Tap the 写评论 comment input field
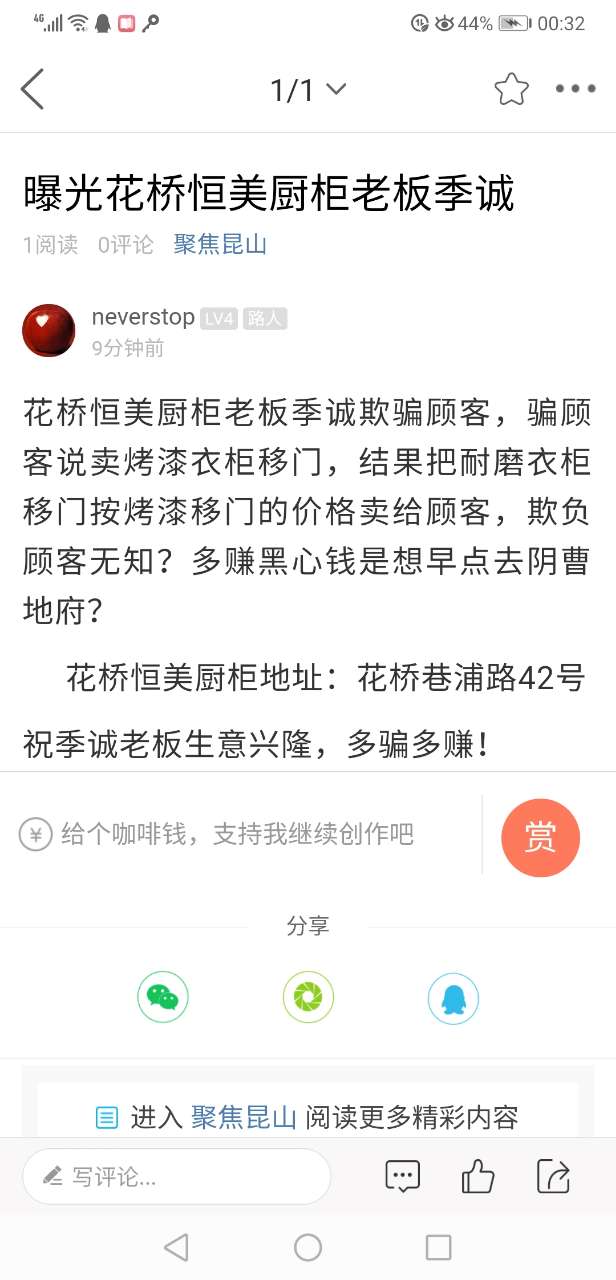616x1280 pixels. coord(177,1176)
